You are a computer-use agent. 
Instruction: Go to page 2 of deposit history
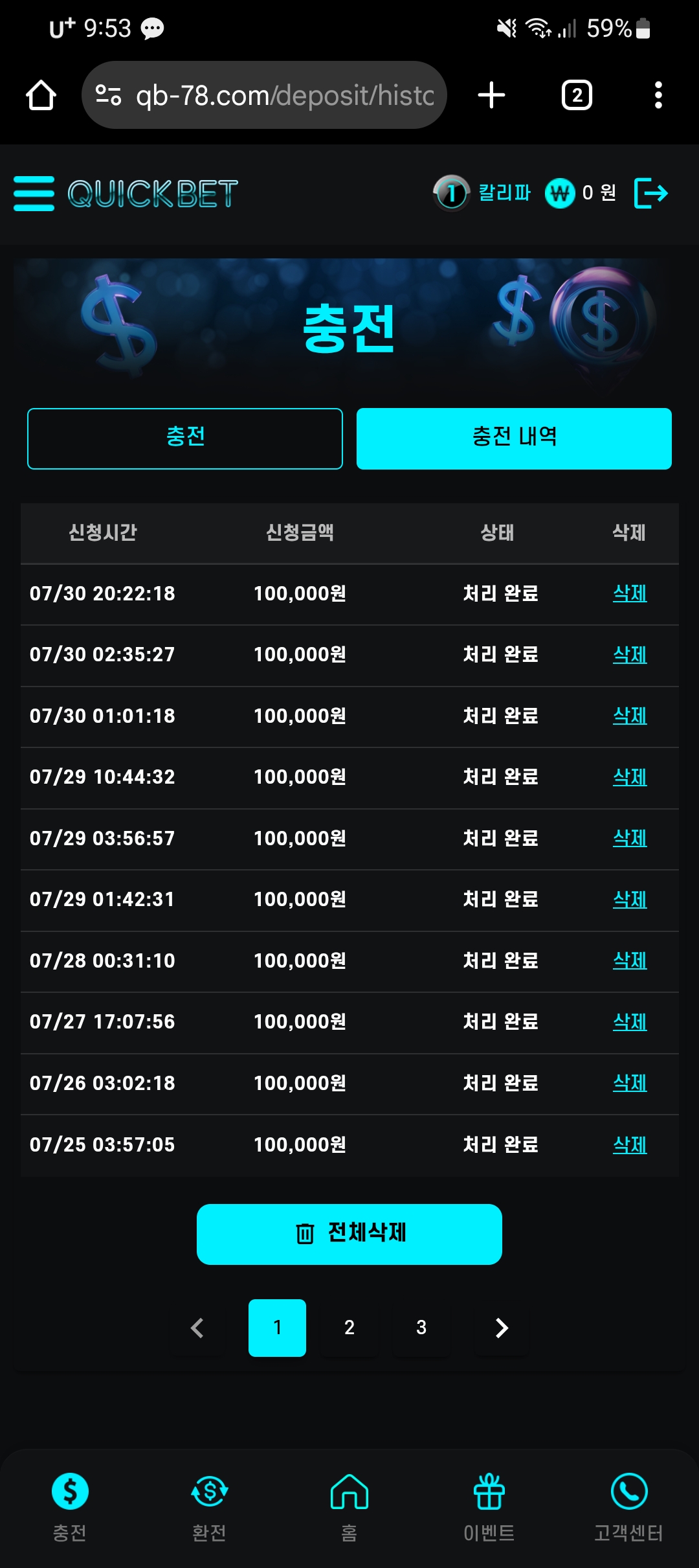[x=349, y=1328]
